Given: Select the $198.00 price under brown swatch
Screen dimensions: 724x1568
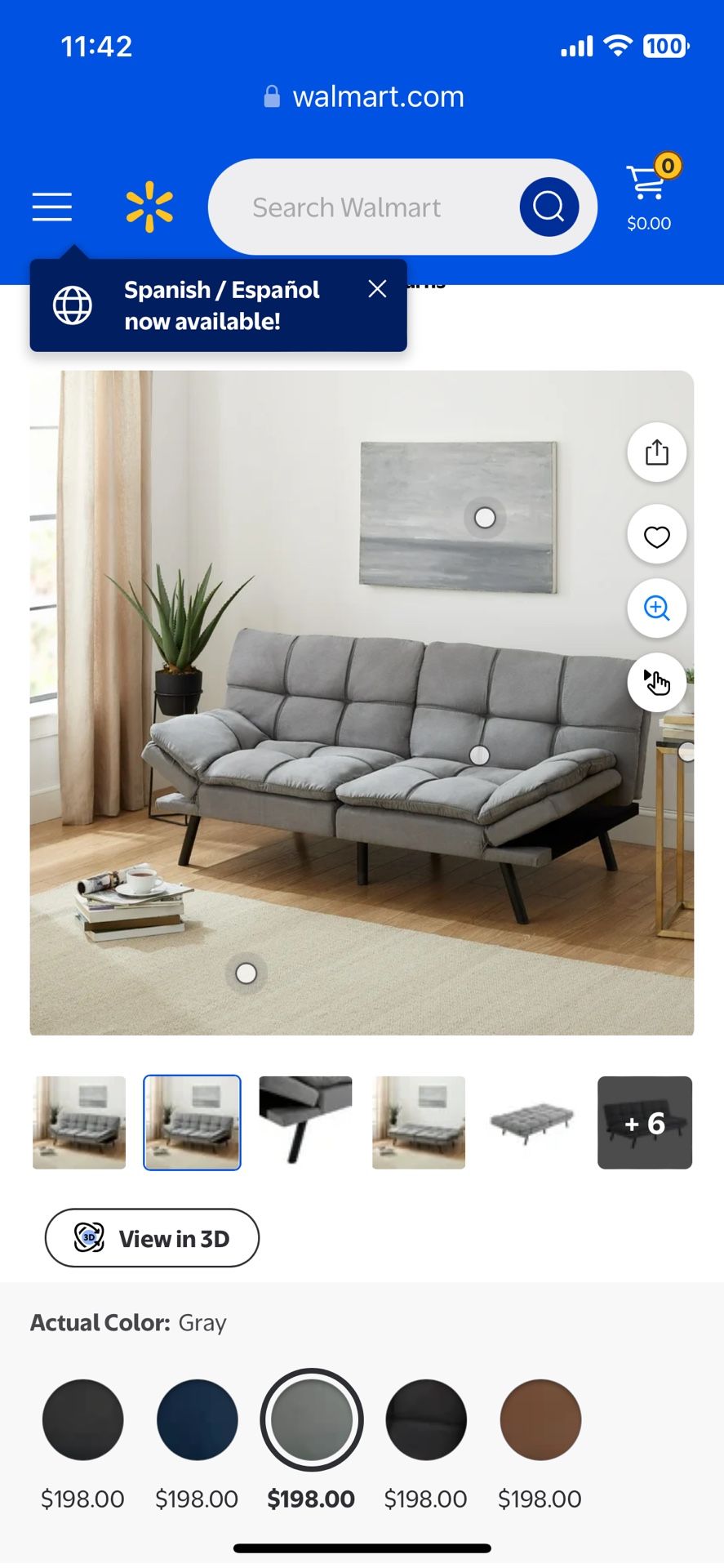Looking at the screenshot, I should (539, 1499).
